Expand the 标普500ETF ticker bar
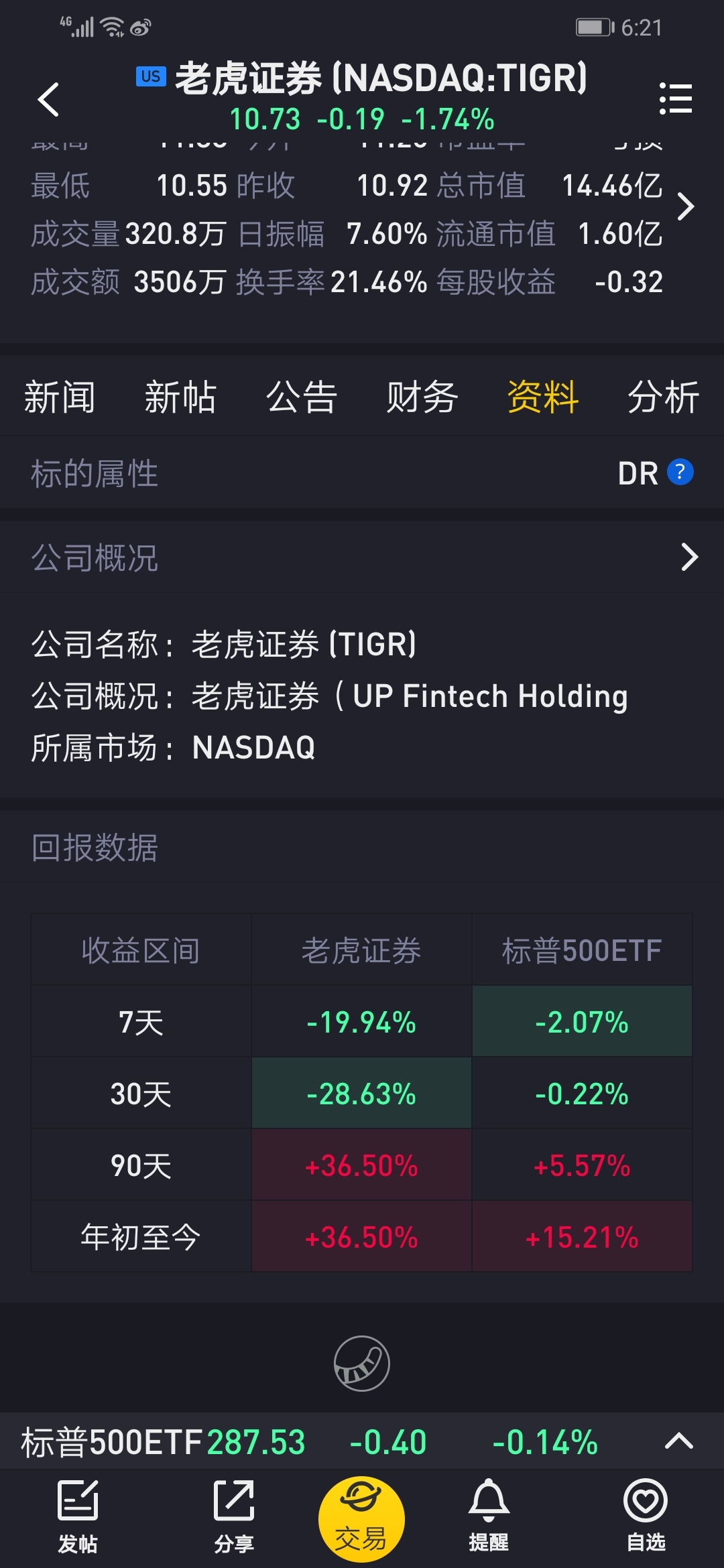This screenshot has height=1568, width=724. 678,1441
